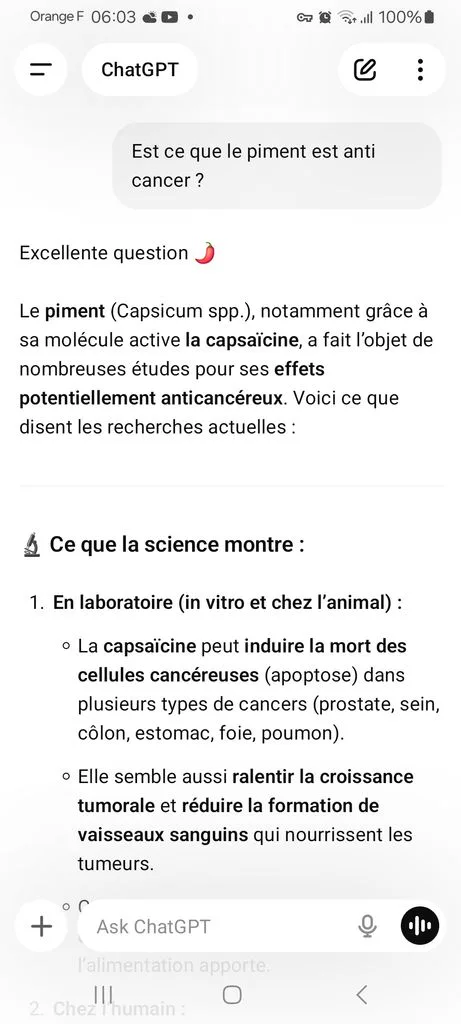Screen dimensions: 461x1024
Task: Tap the ChatGPT model selector pill
Action: pos(140,69)
